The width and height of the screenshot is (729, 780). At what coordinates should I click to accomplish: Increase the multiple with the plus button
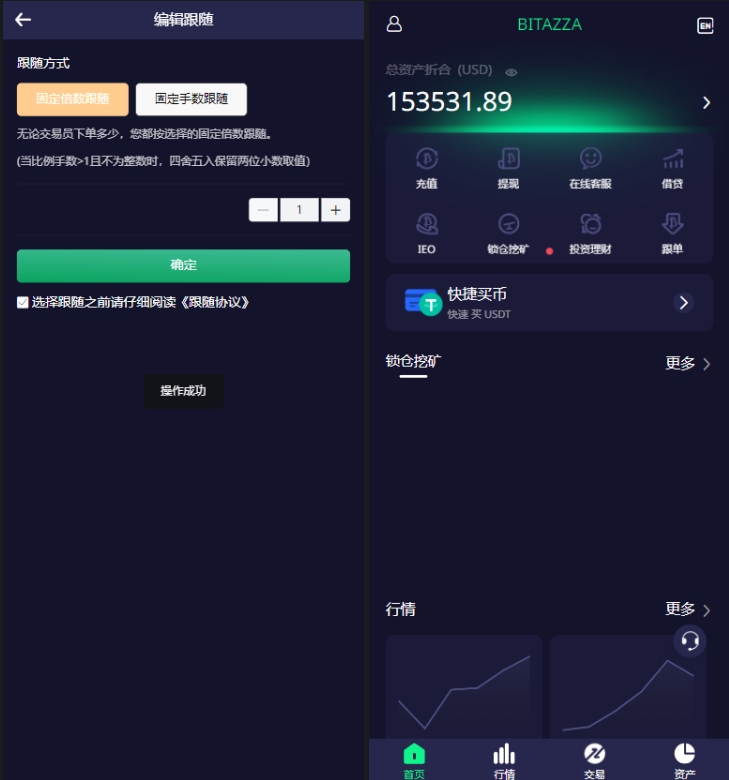click(x=335, y=210)
